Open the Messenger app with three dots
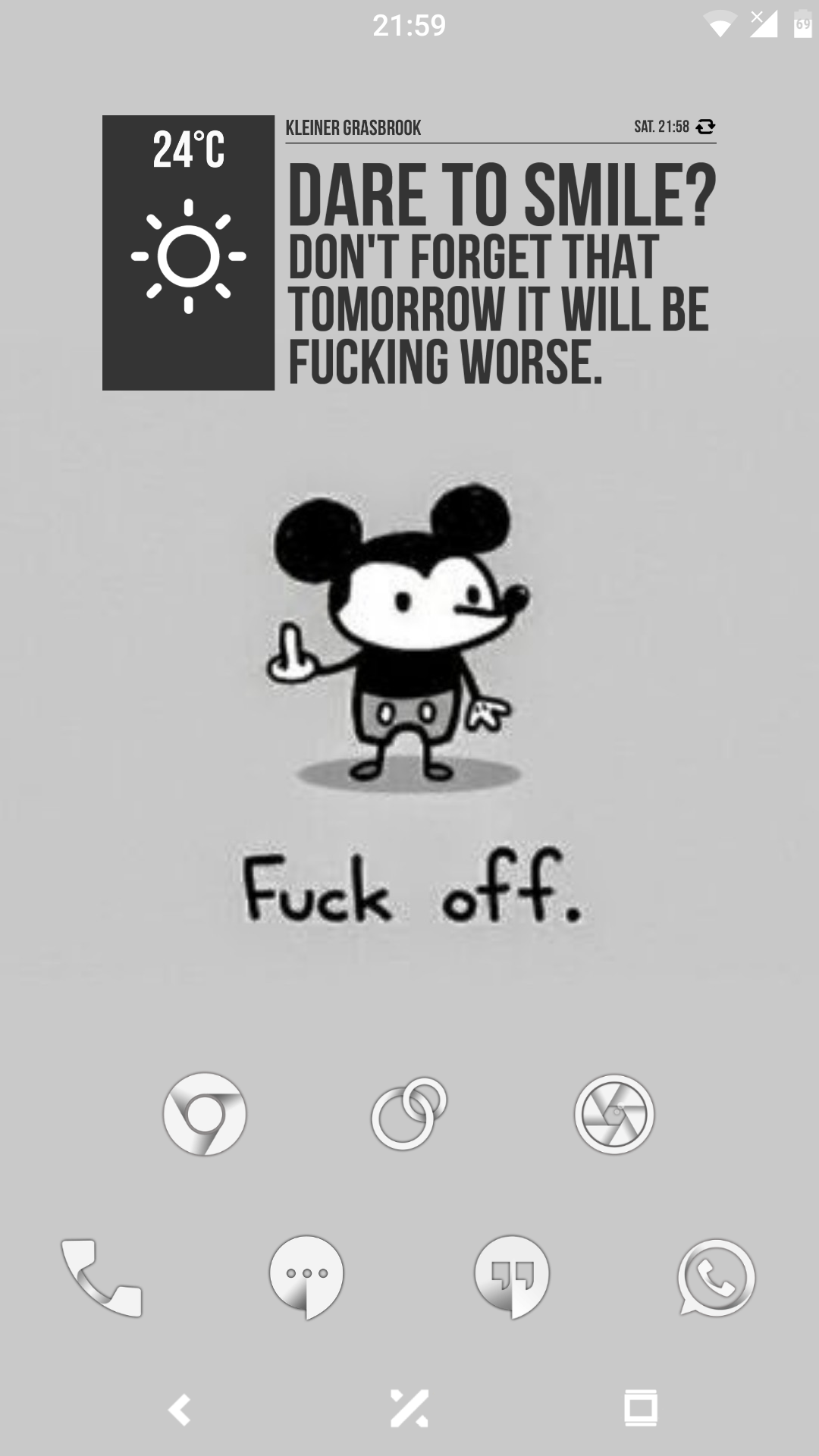Screen dimensions: 819x1456 [x=306, y=1277]
